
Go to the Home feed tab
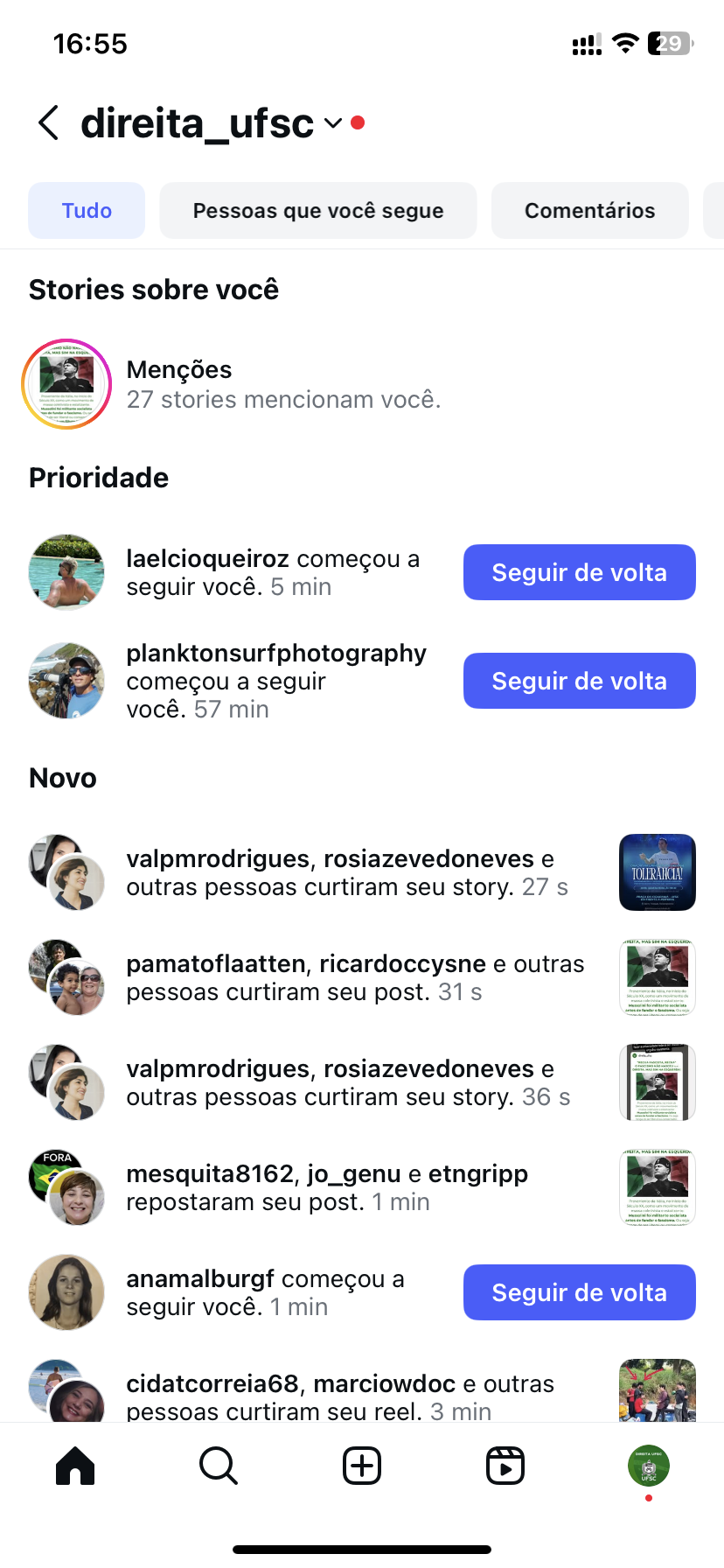pos(75,1466)
